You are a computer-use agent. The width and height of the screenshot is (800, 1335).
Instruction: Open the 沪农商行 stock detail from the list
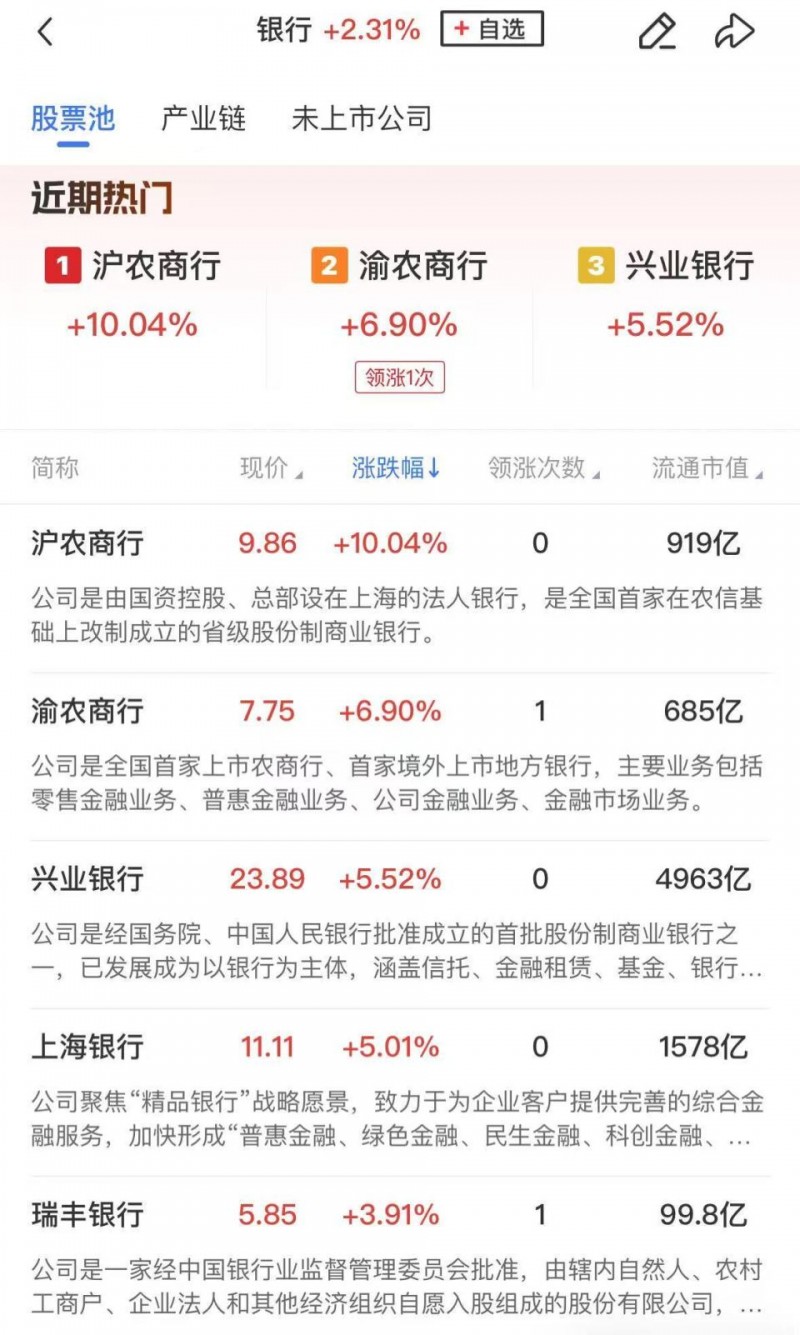tap(86, 542)
